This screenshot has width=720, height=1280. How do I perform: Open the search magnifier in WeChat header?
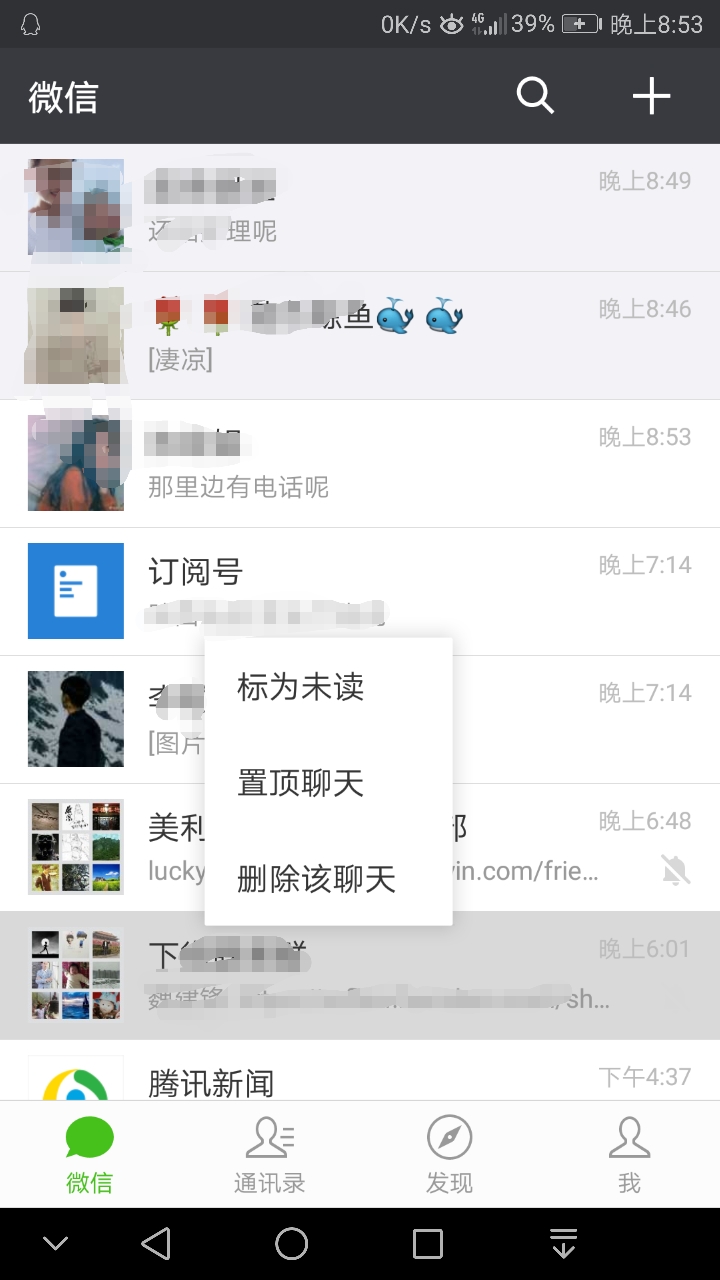[x=535, y=96]
